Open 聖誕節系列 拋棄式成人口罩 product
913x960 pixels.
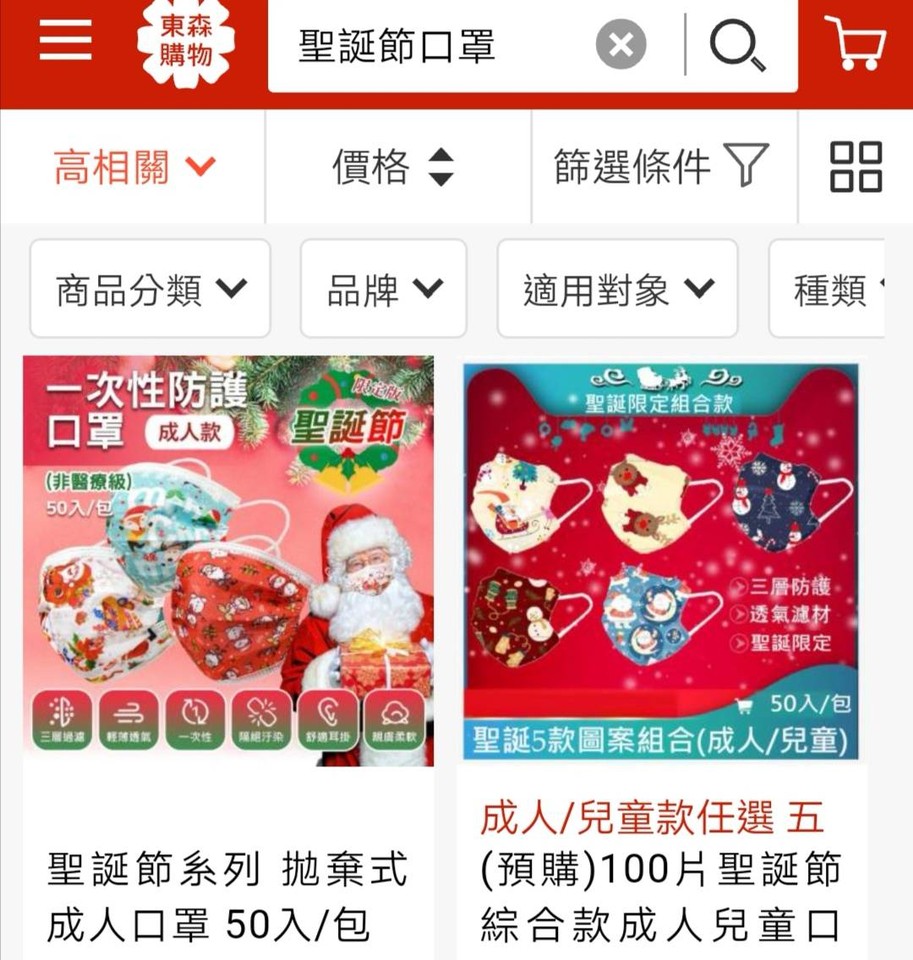[228, 896]
